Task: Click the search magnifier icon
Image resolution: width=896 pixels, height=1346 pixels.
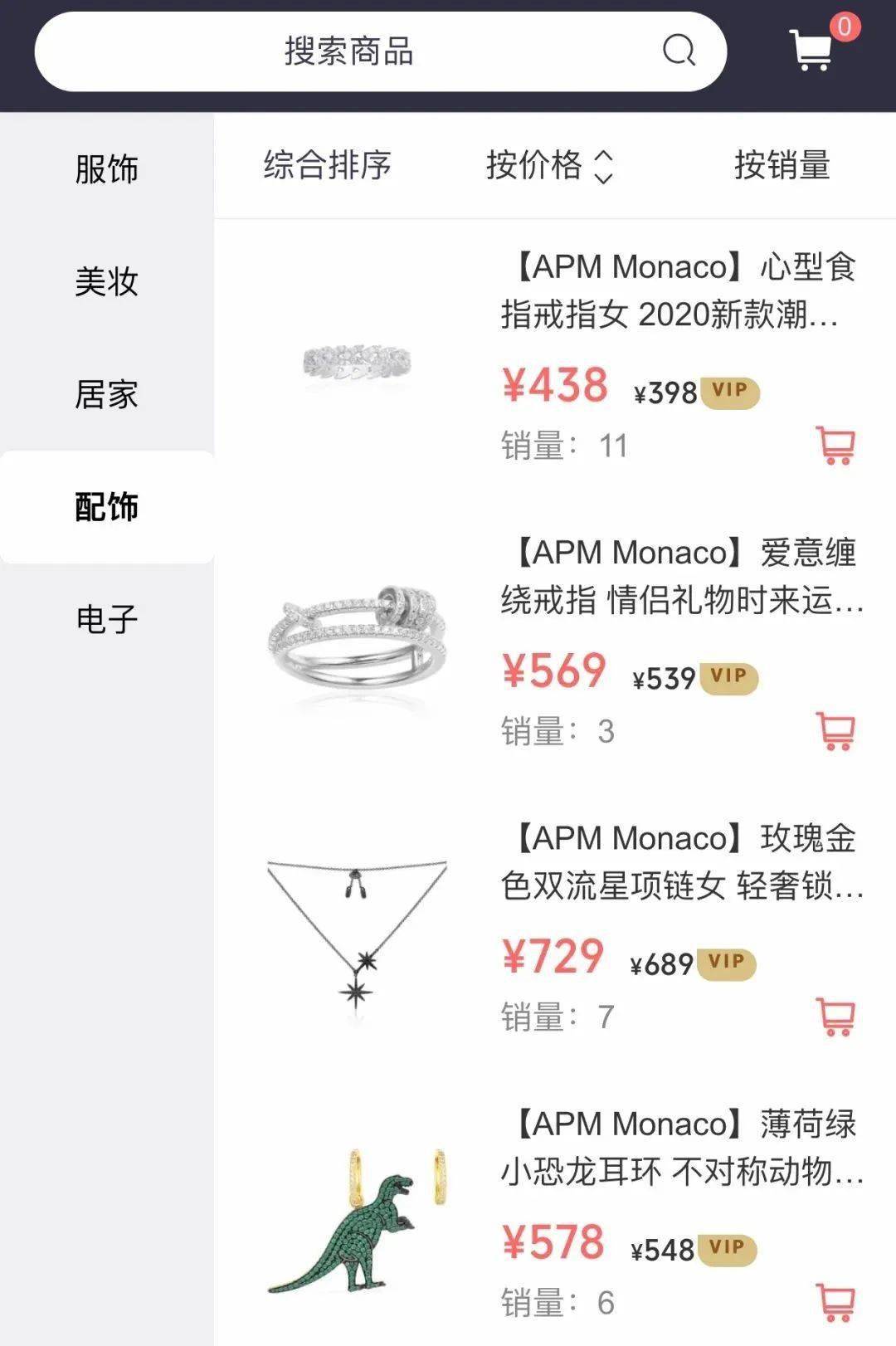Action: (679, 52)
